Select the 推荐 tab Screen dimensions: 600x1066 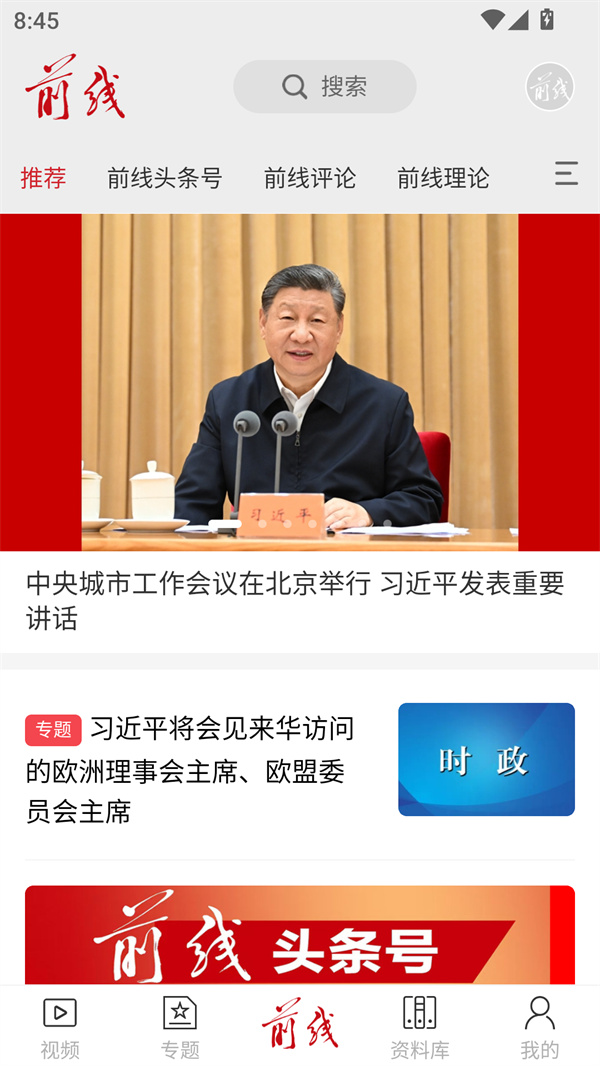[43, 178]
